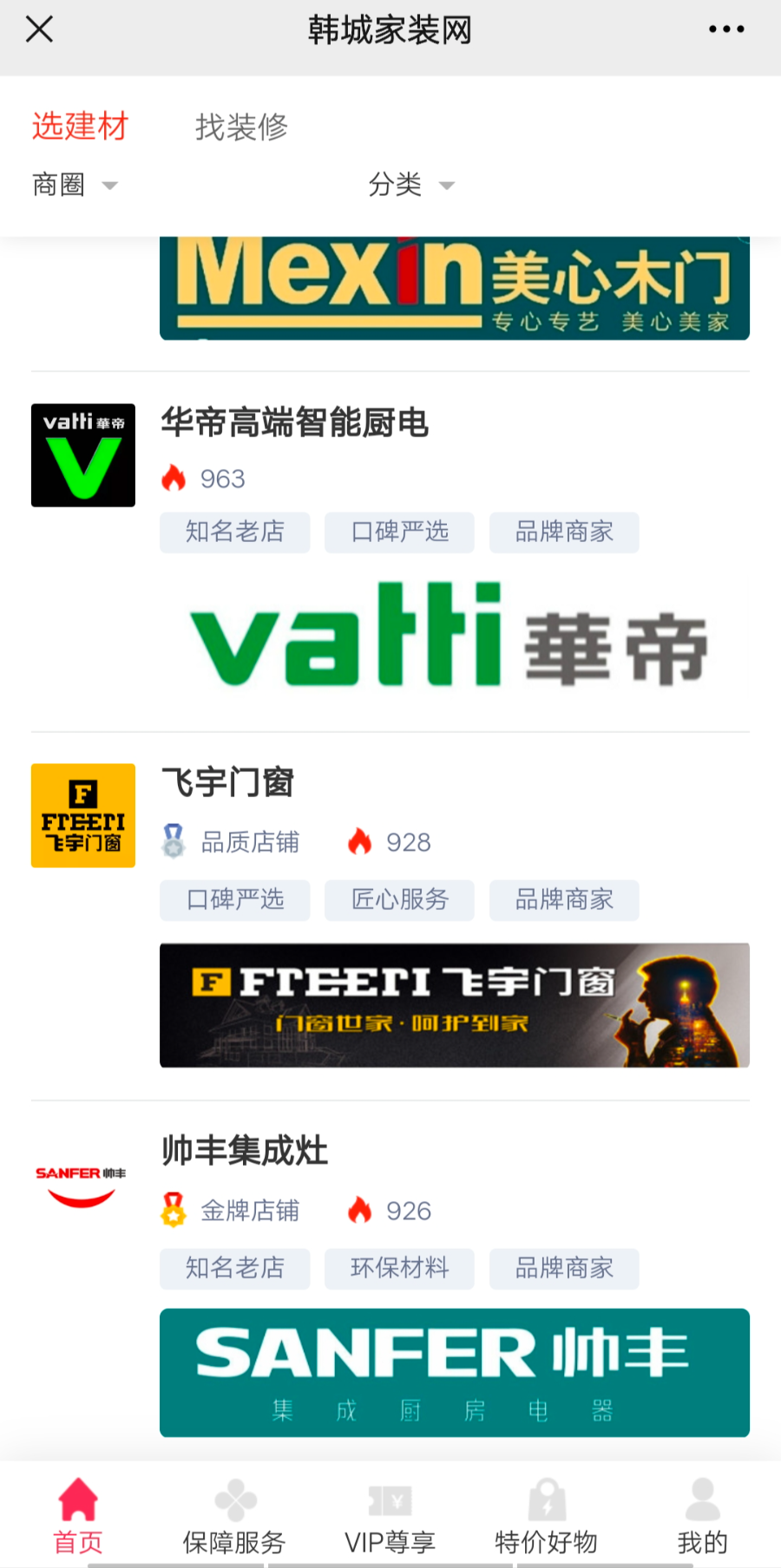Viewport: 781px width, 1568px height.
Task: Open the 帅丰集成灶 store listing
Action: pos(245,1151)
